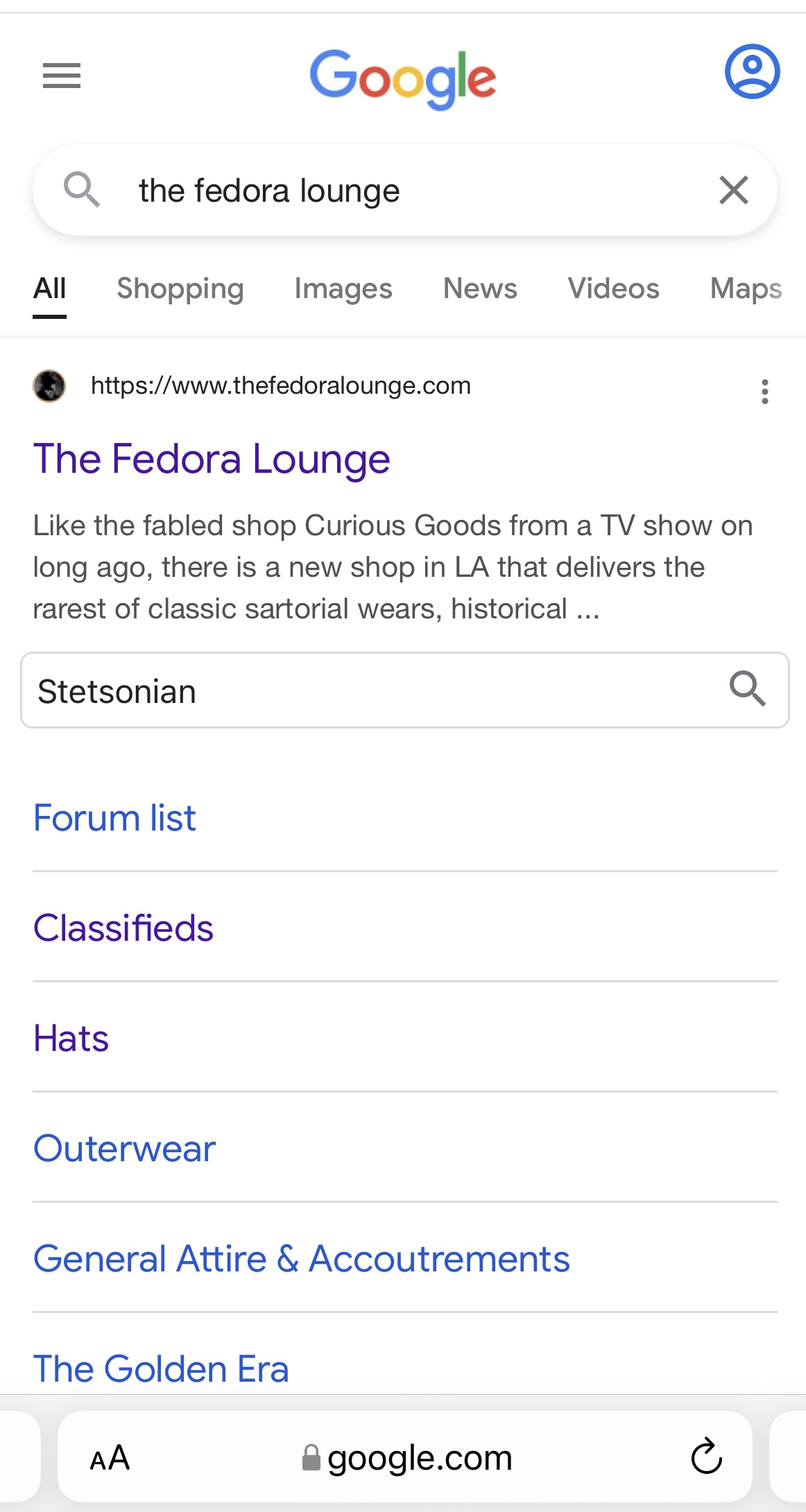Screen dimensions: 806x1512
Task: Open the Hats sitelink
Action: click(71, 1039)
